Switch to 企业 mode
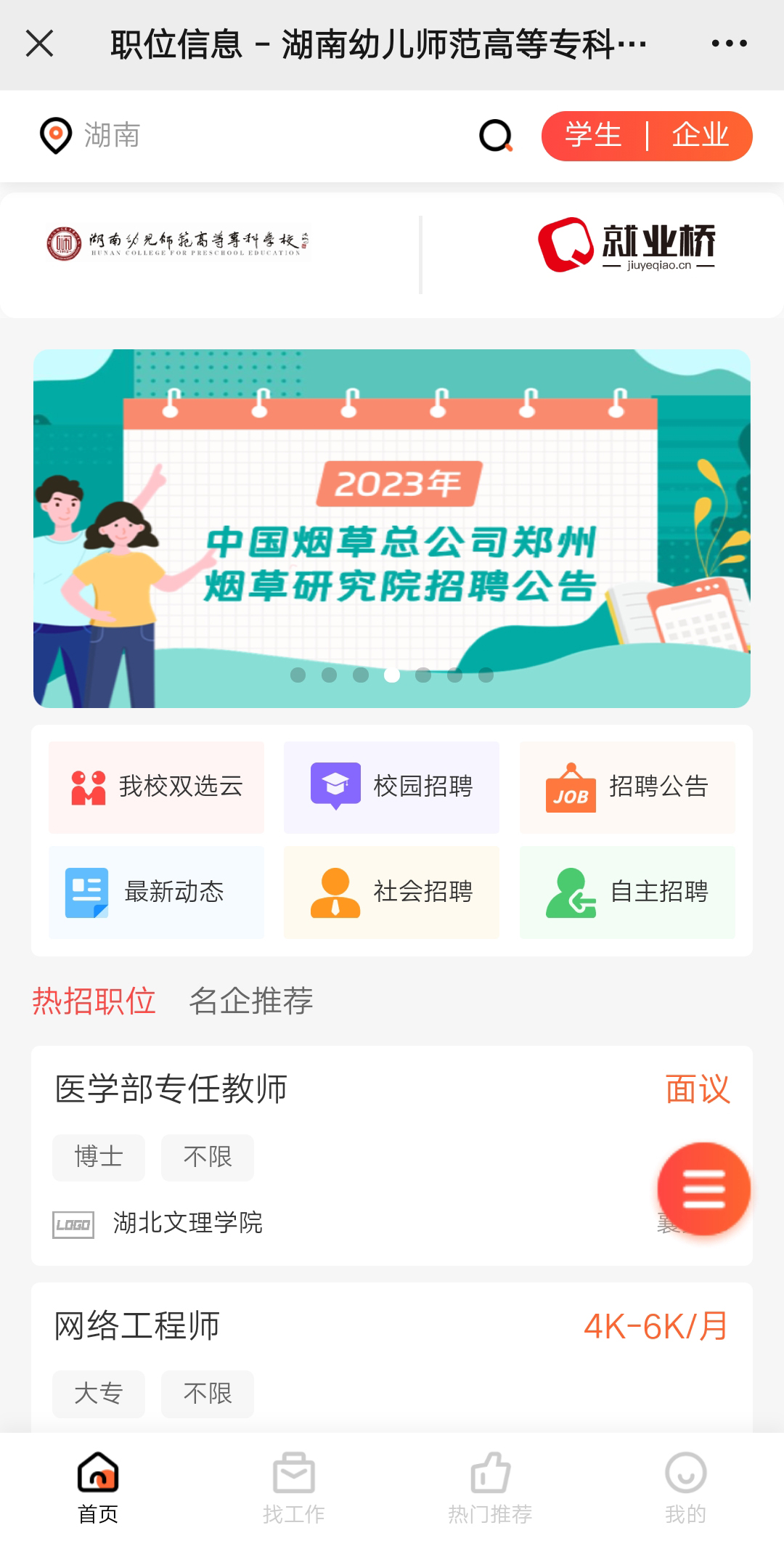Screen dimensions: 784x1549 pos(699,136)
